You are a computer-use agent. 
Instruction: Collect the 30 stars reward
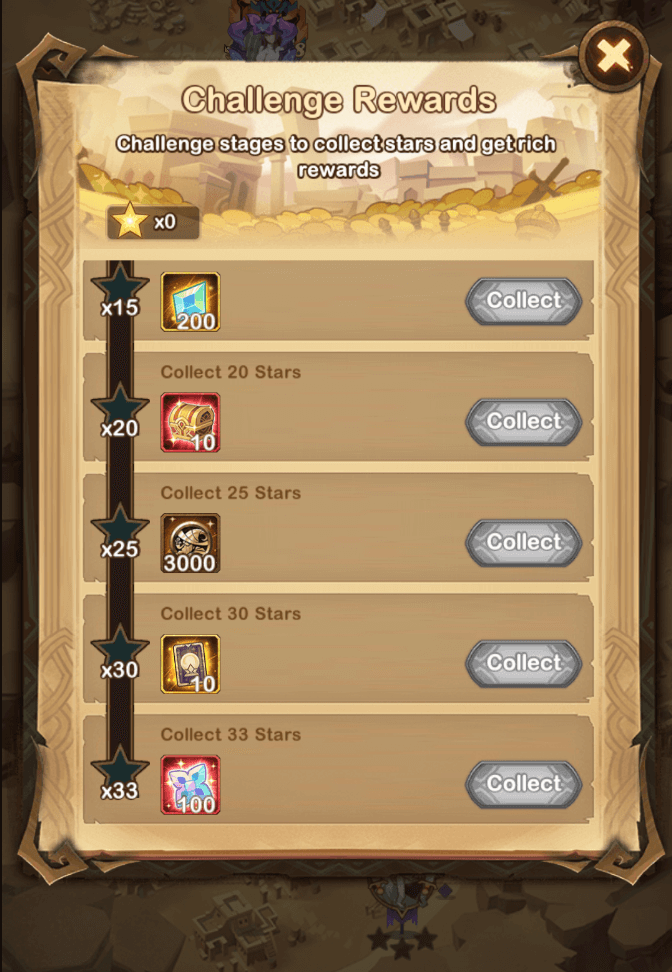click(523, 664)
